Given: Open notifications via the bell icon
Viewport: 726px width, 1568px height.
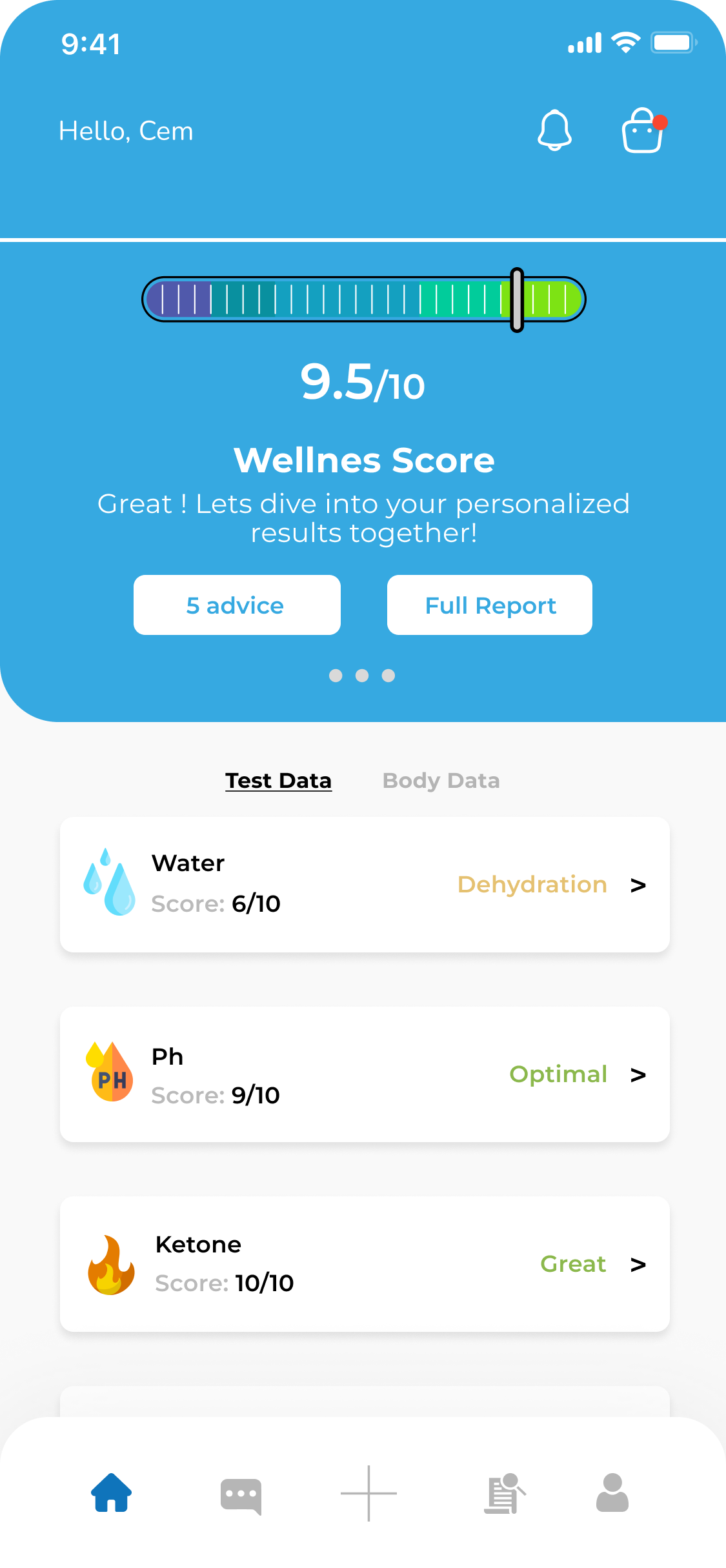Looking at the screenshot, I should click(x=555, y=131).
